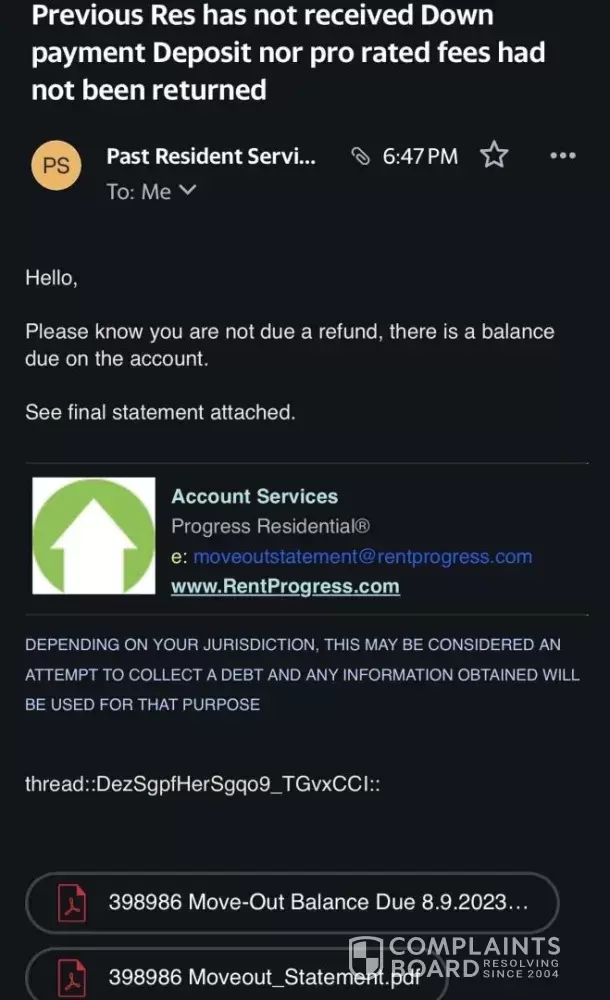Open the PS sender avatar
This screenshot has height=1000, width=610.
pos(57,165)
